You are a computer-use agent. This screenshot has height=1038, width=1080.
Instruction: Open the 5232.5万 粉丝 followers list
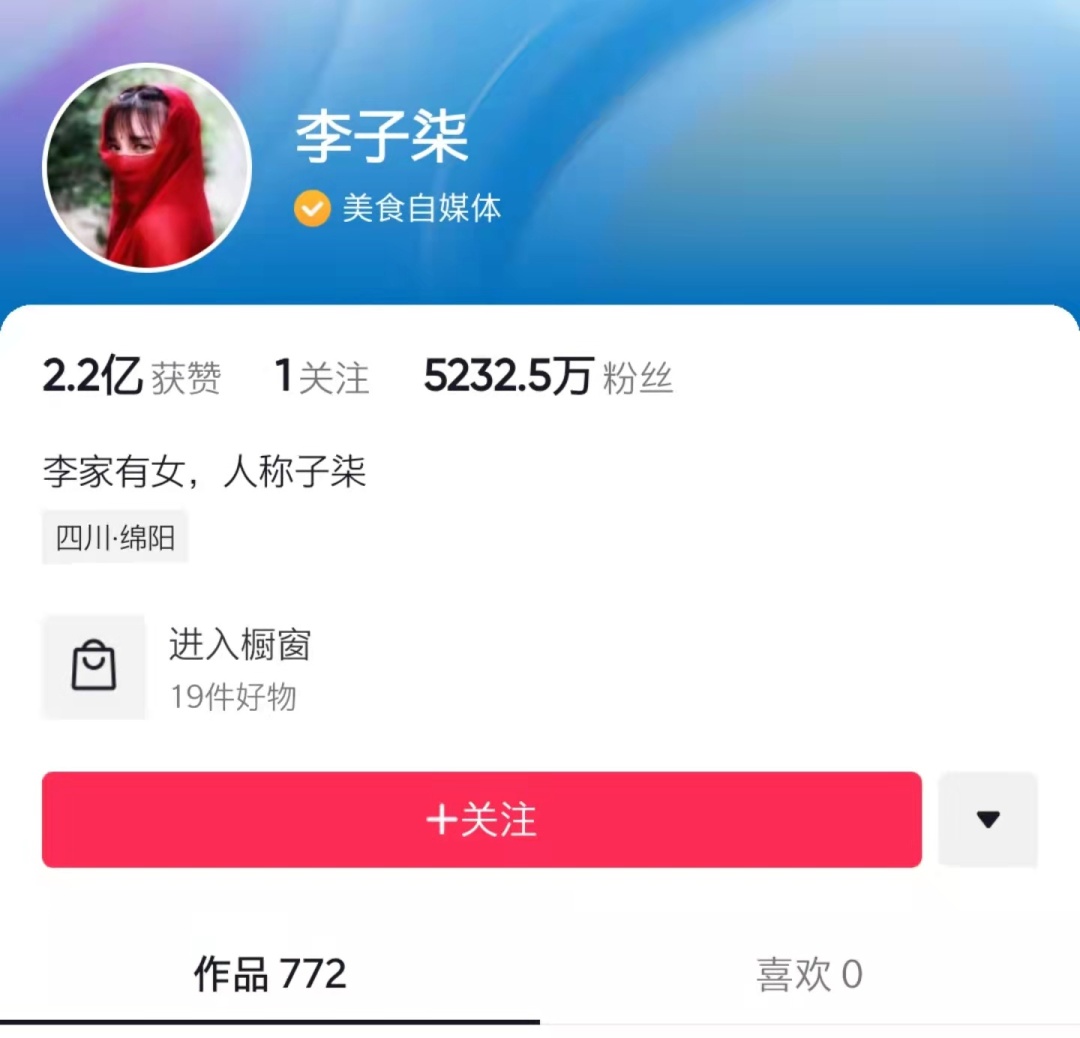coord(548,378)
